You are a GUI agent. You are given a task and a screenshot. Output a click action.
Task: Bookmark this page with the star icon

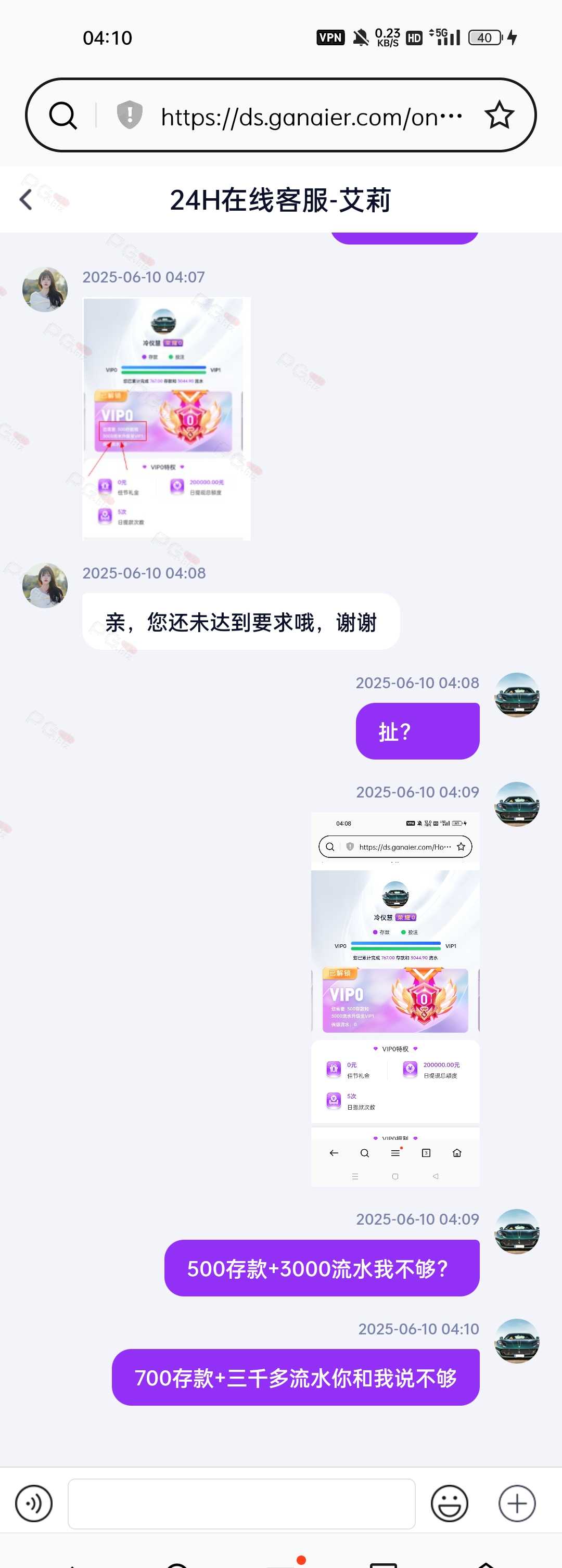pos(499,115)
